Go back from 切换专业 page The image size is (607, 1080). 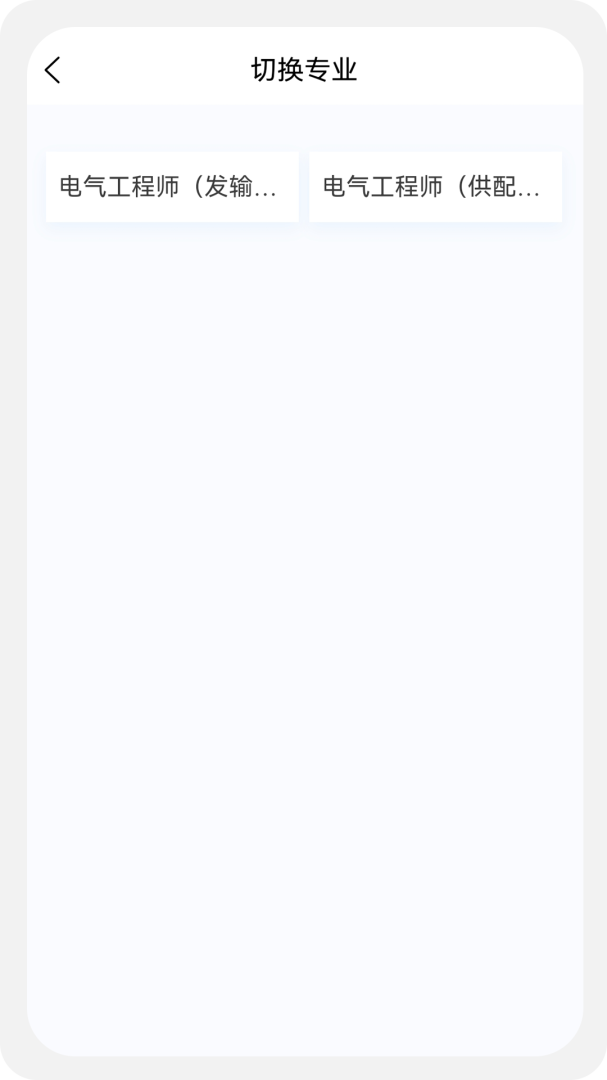(53, 70)
